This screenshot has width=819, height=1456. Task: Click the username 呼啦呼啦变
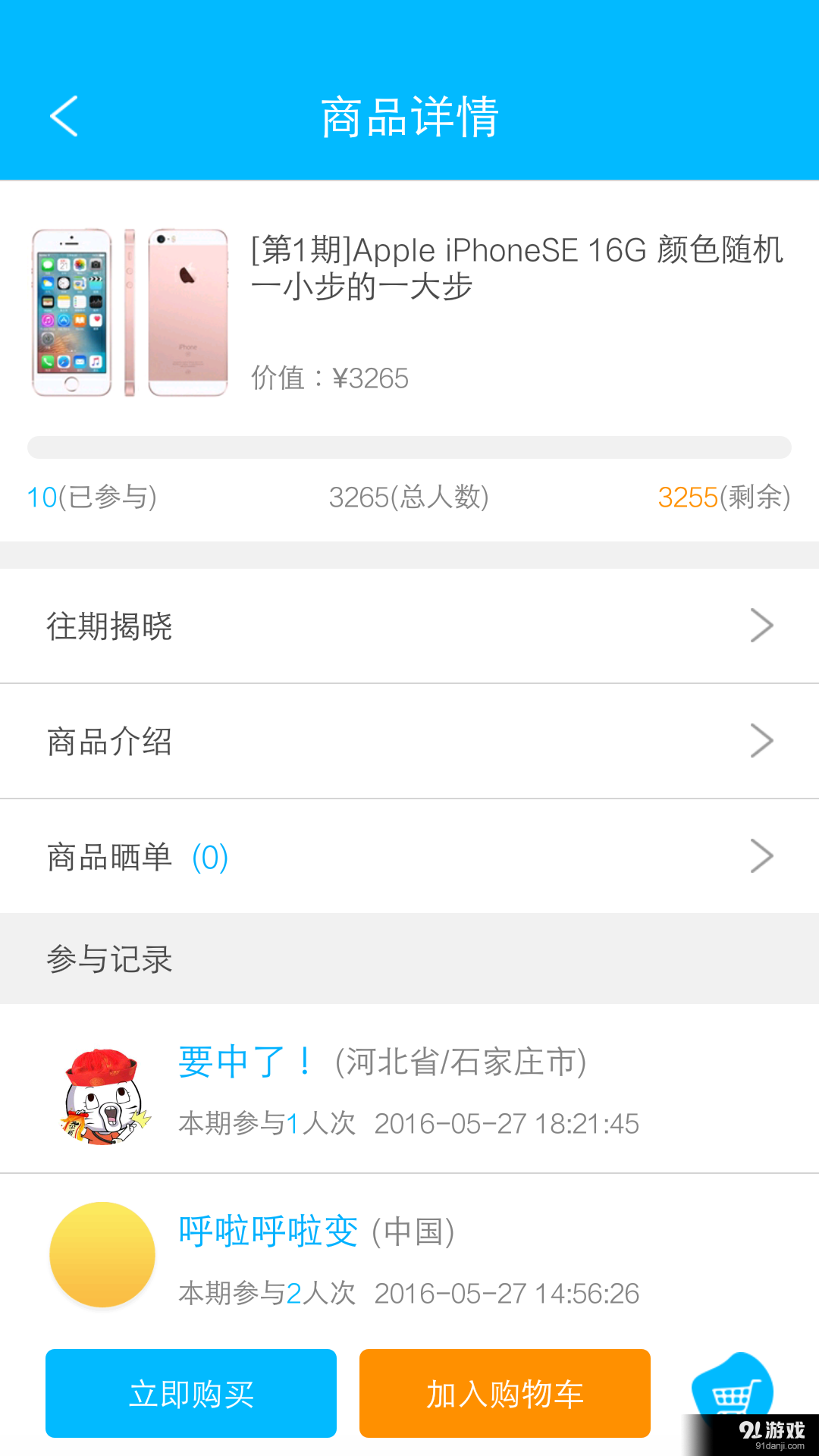pyautogui.click(x=267, y=1230)
